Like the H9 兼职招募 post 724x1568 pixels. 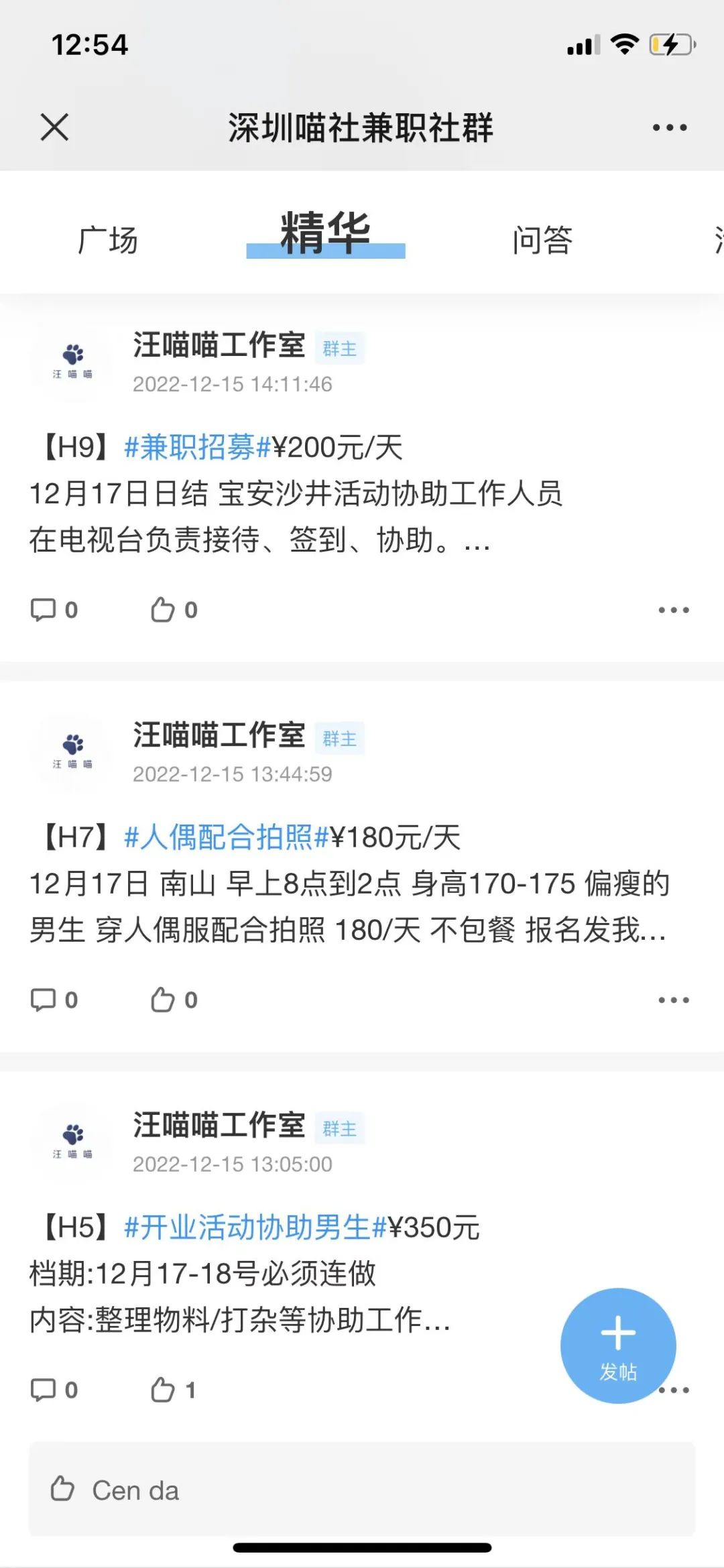coord(174,610)
